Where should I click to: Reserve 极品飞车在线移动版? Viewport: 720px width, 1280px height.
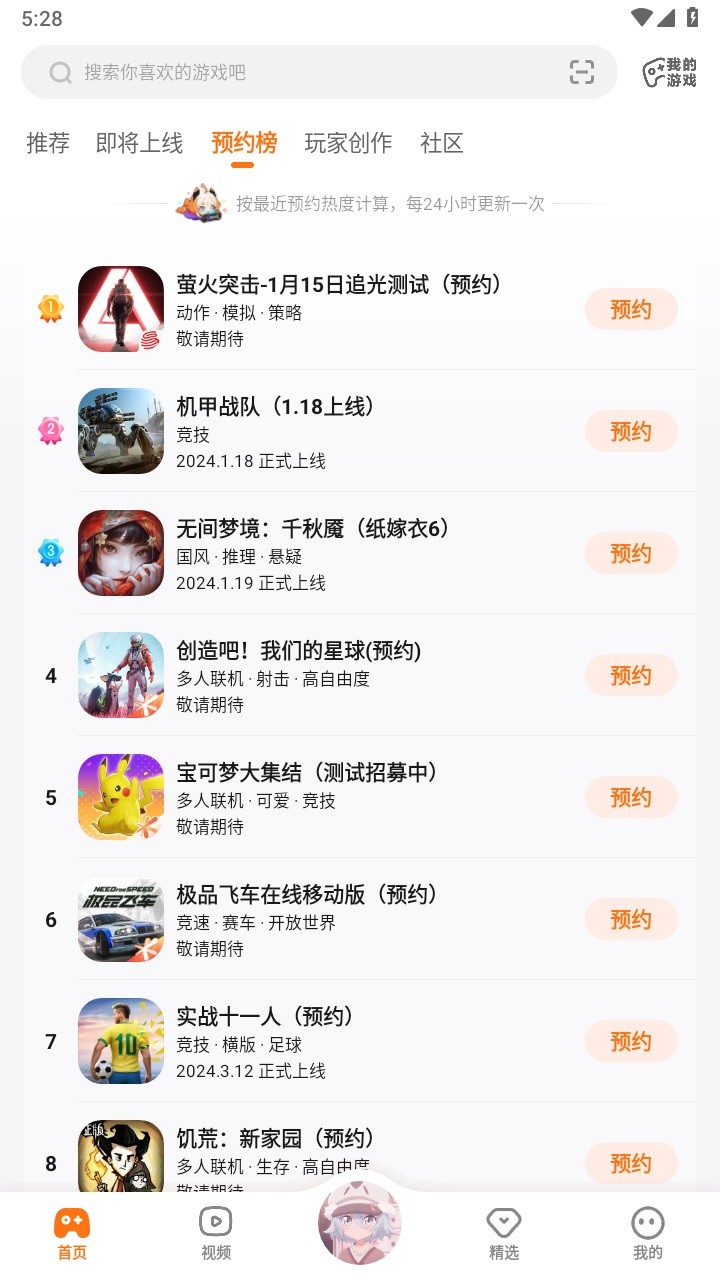[x=630, y=919]
